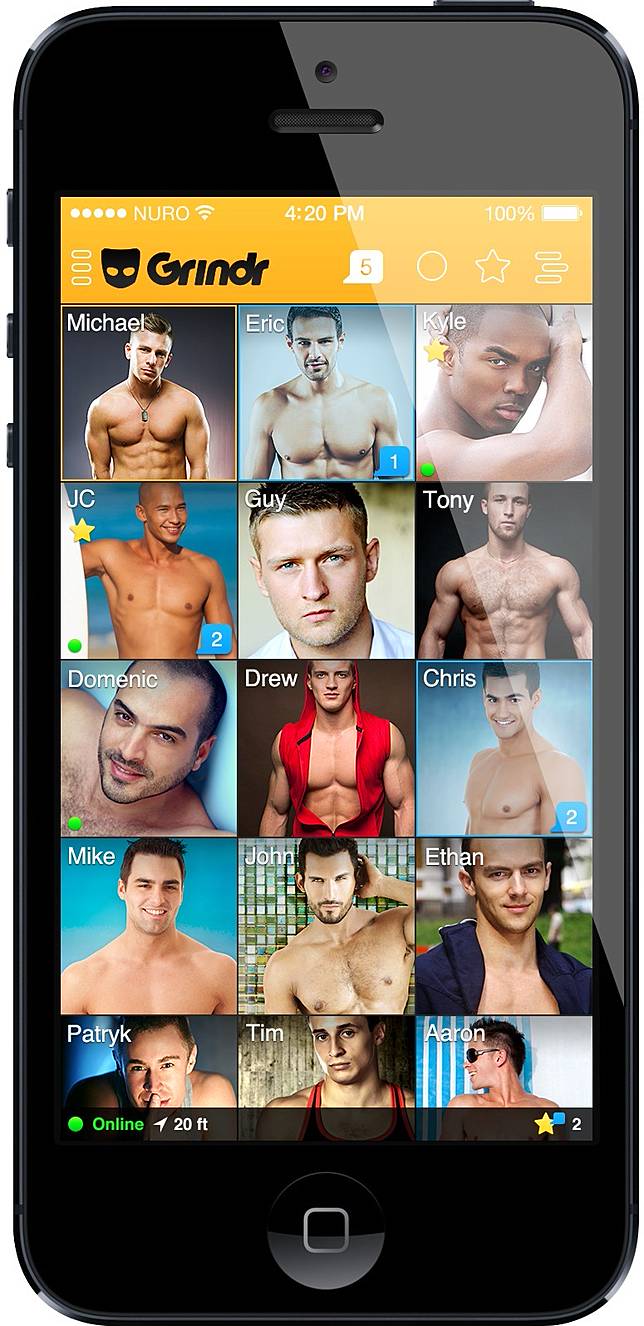View Tony's profile
Viewport: 644px width, 1326px height.
pos(504,570)
